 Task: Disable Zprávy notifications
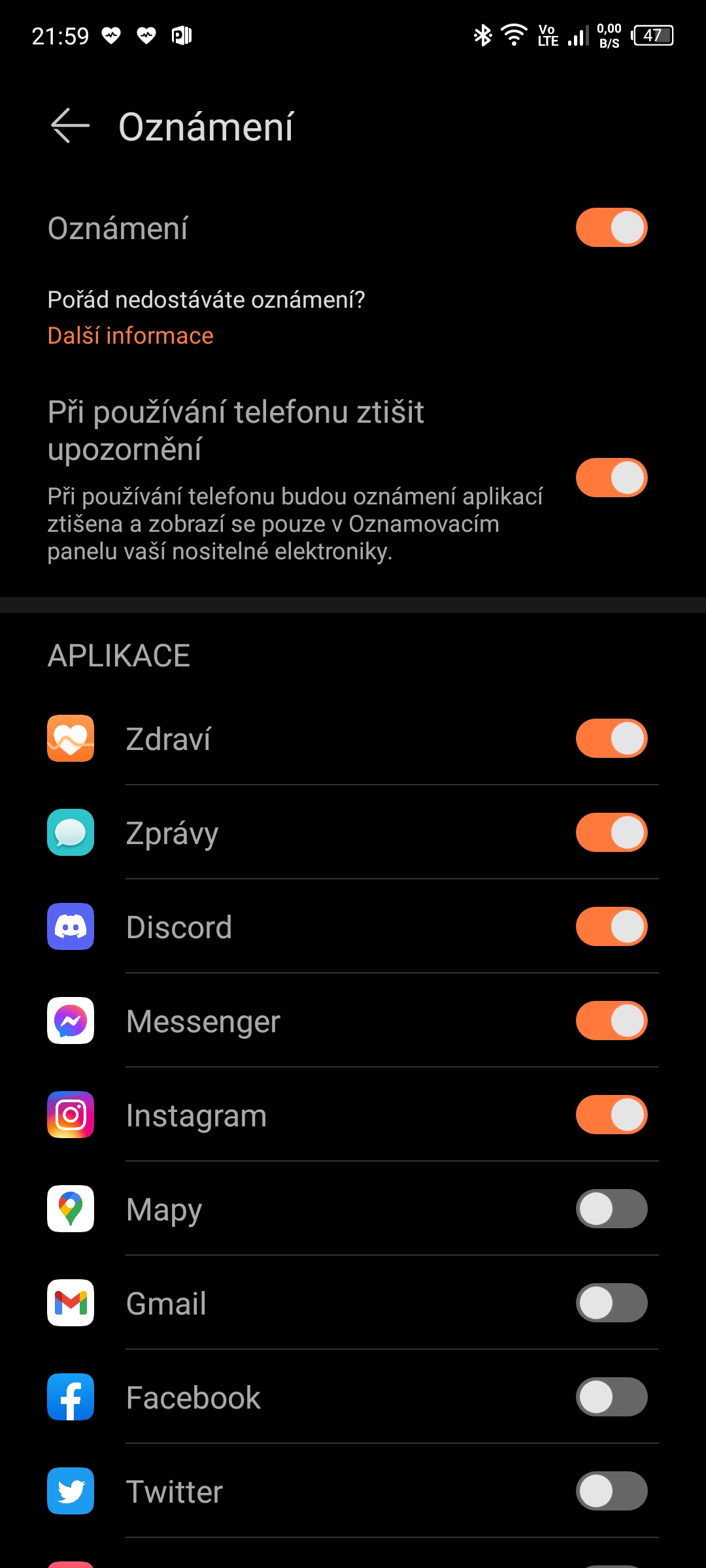(x=611, y=832)
